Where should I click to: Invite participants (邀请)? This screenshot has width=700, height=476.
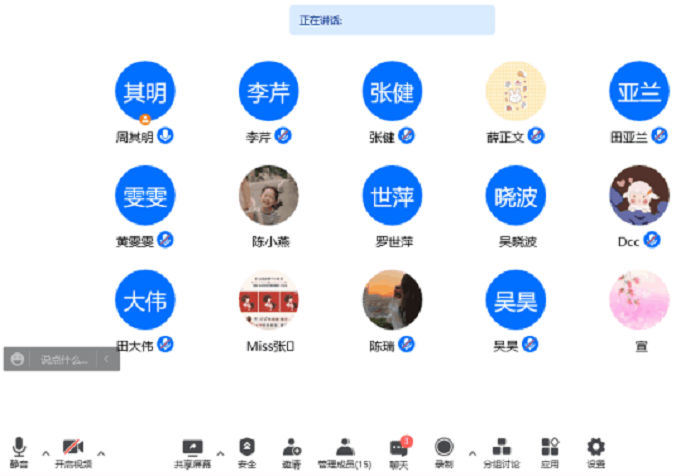pos(291,450)
